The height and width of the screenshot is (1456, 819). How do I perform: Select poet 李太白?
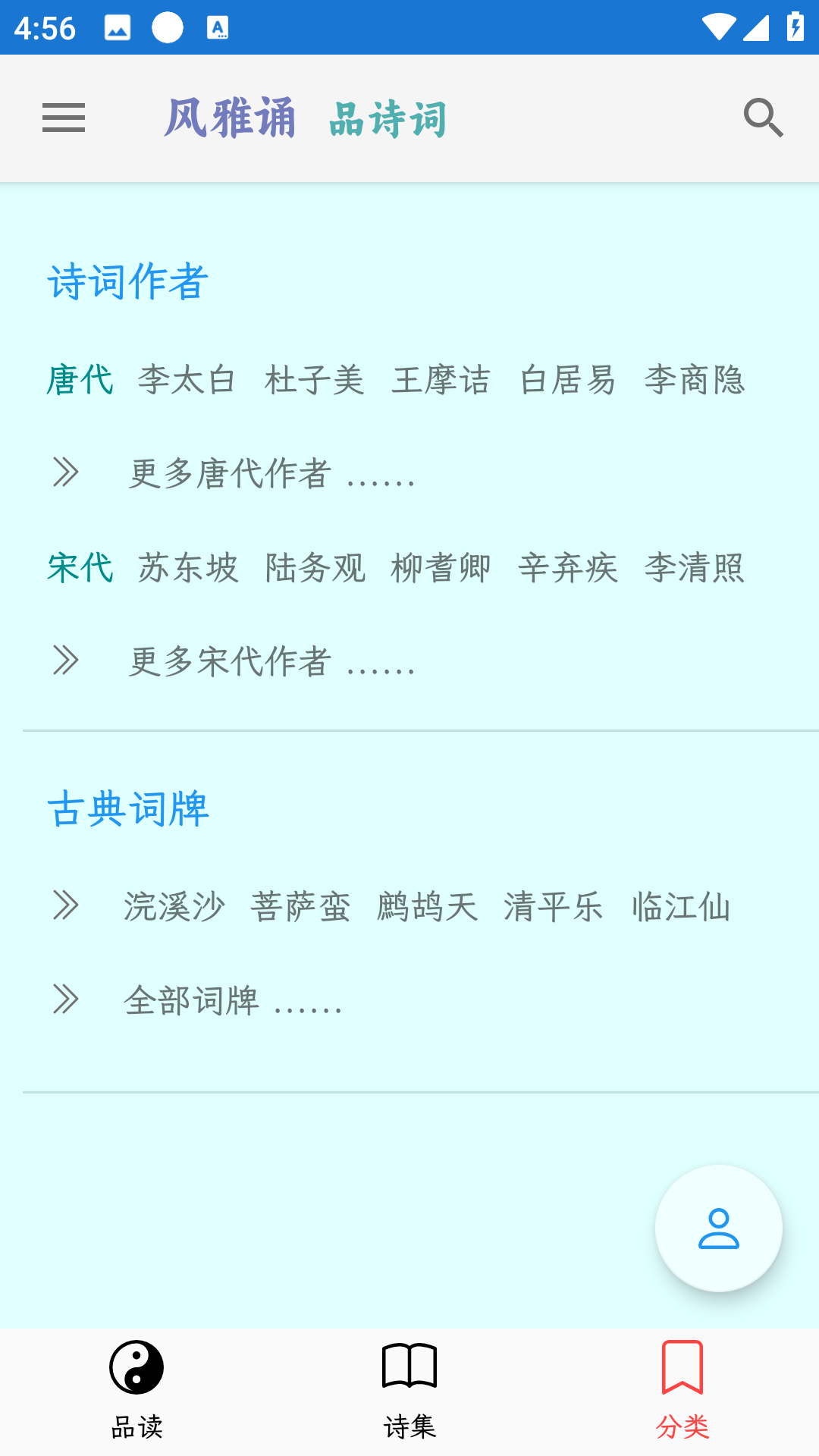click(187, 380)
